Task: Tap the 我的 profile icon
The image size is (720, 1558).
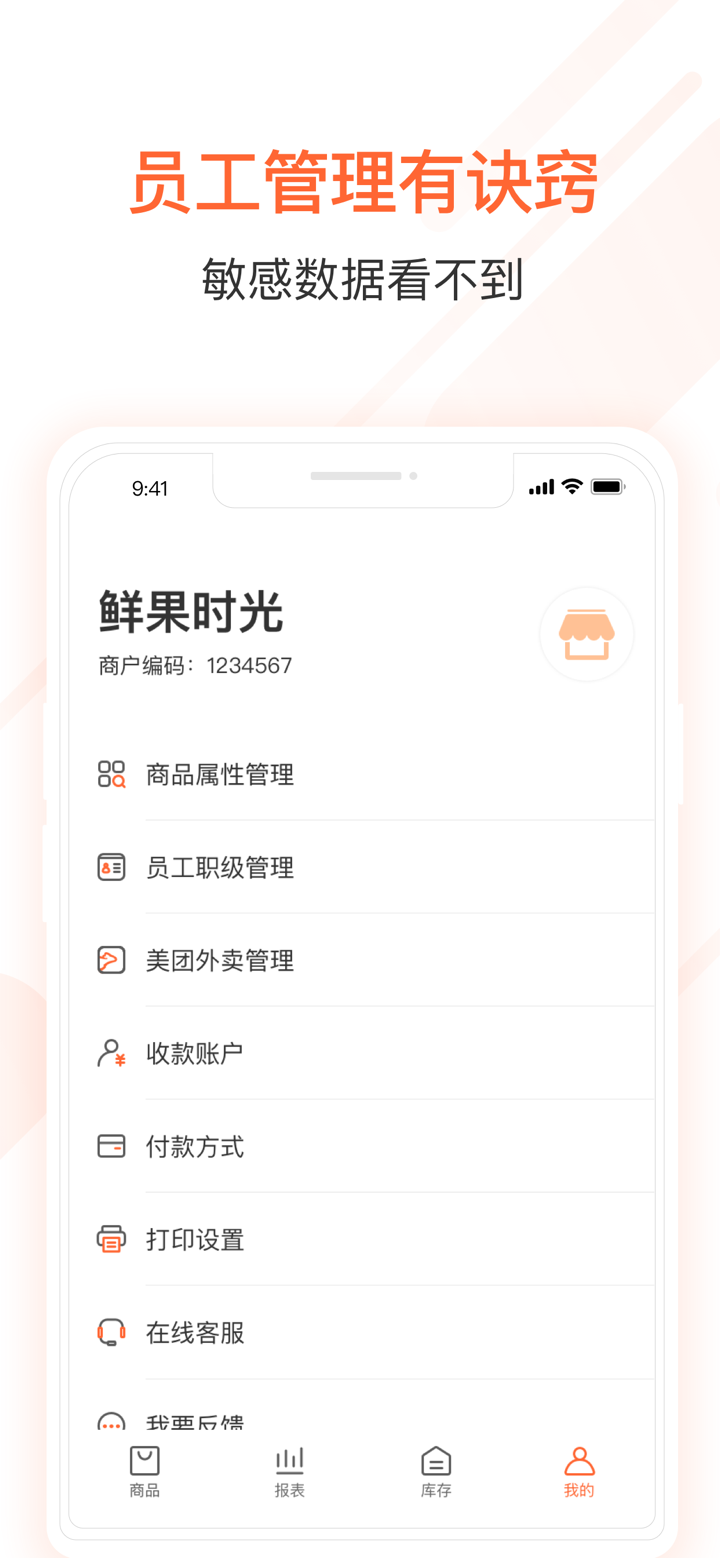Action: point(578,1461)
